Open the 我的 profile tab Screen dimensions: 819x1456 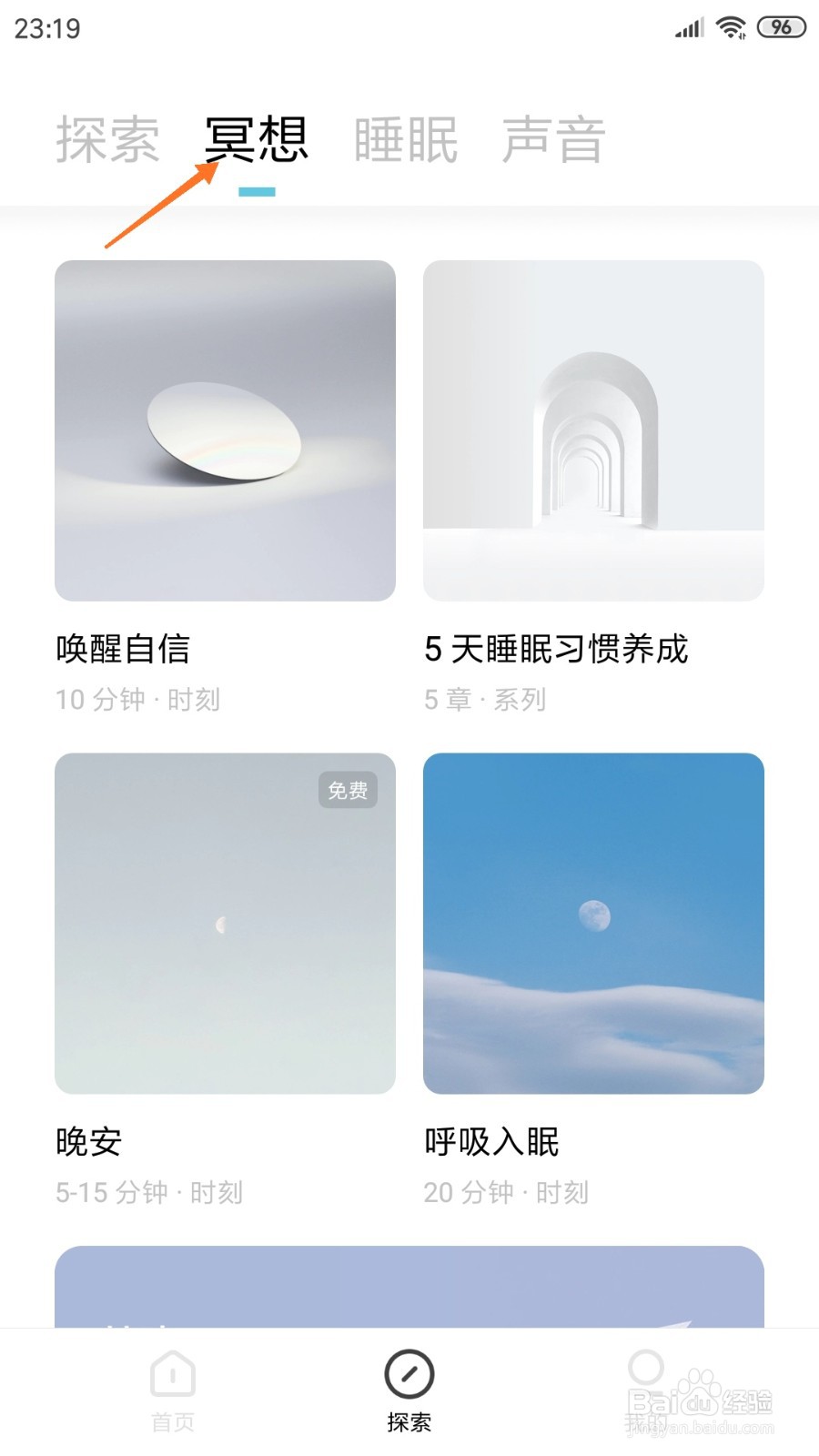[646, 1388]
